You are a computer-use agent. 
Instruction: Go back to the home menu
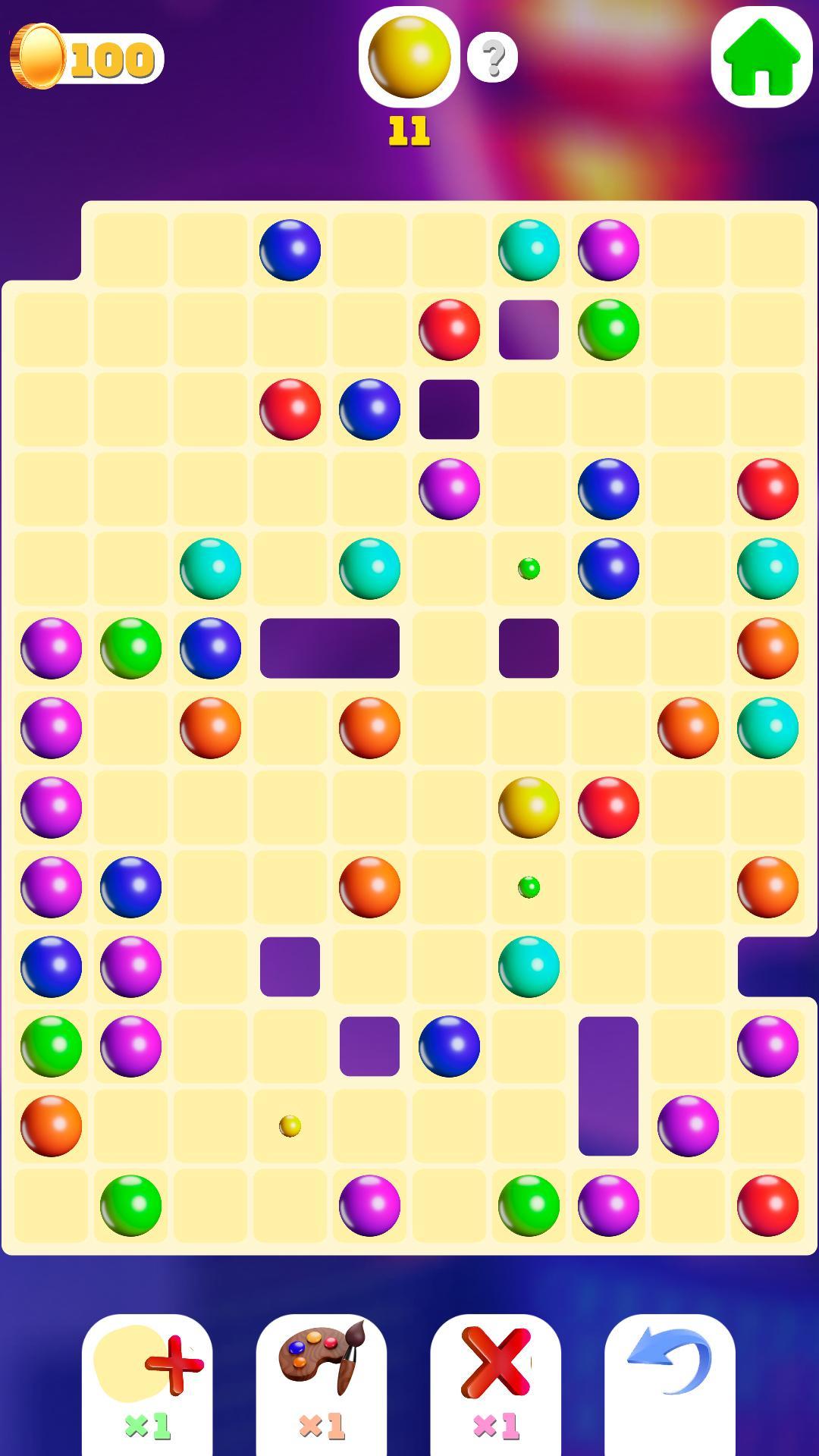(x=761, y=58)
